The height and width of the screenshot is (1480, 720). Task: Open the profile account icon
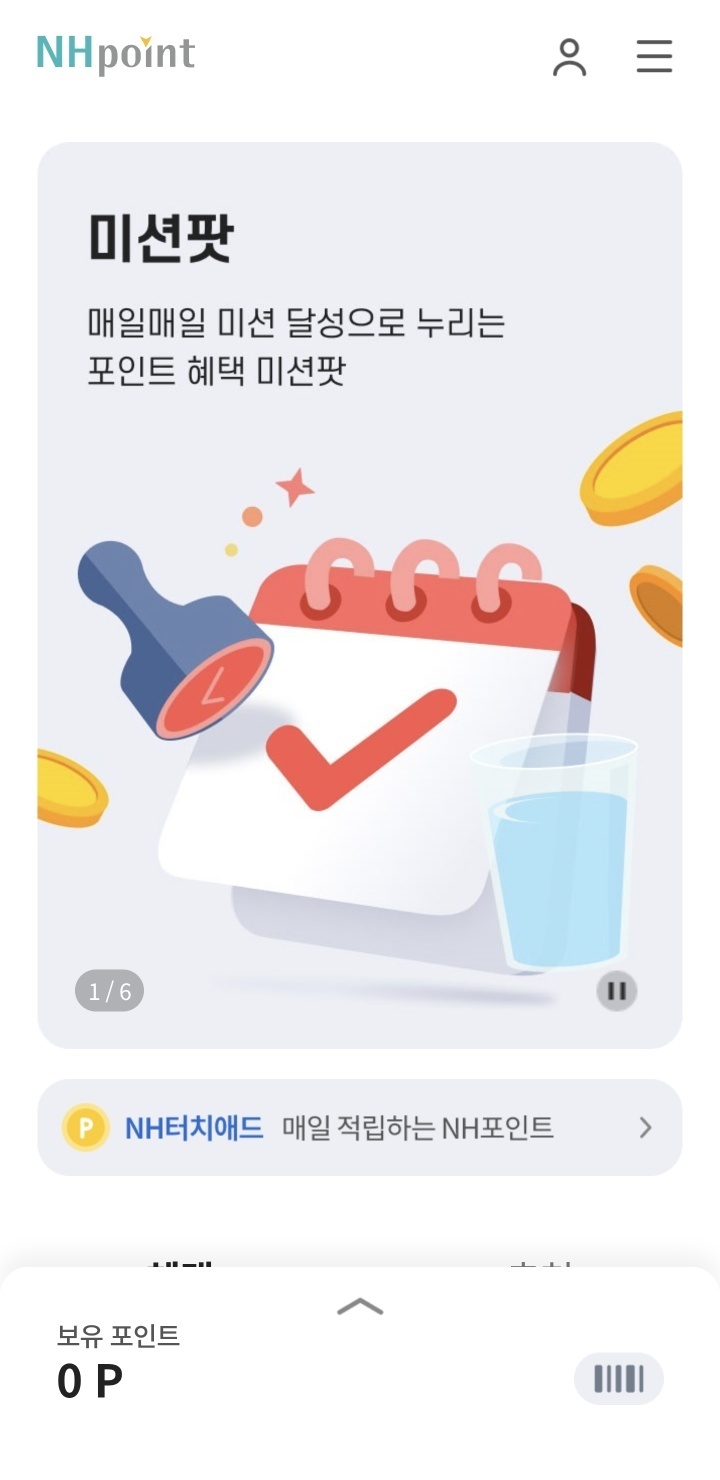pyautogui.click(x=569, y=57)
